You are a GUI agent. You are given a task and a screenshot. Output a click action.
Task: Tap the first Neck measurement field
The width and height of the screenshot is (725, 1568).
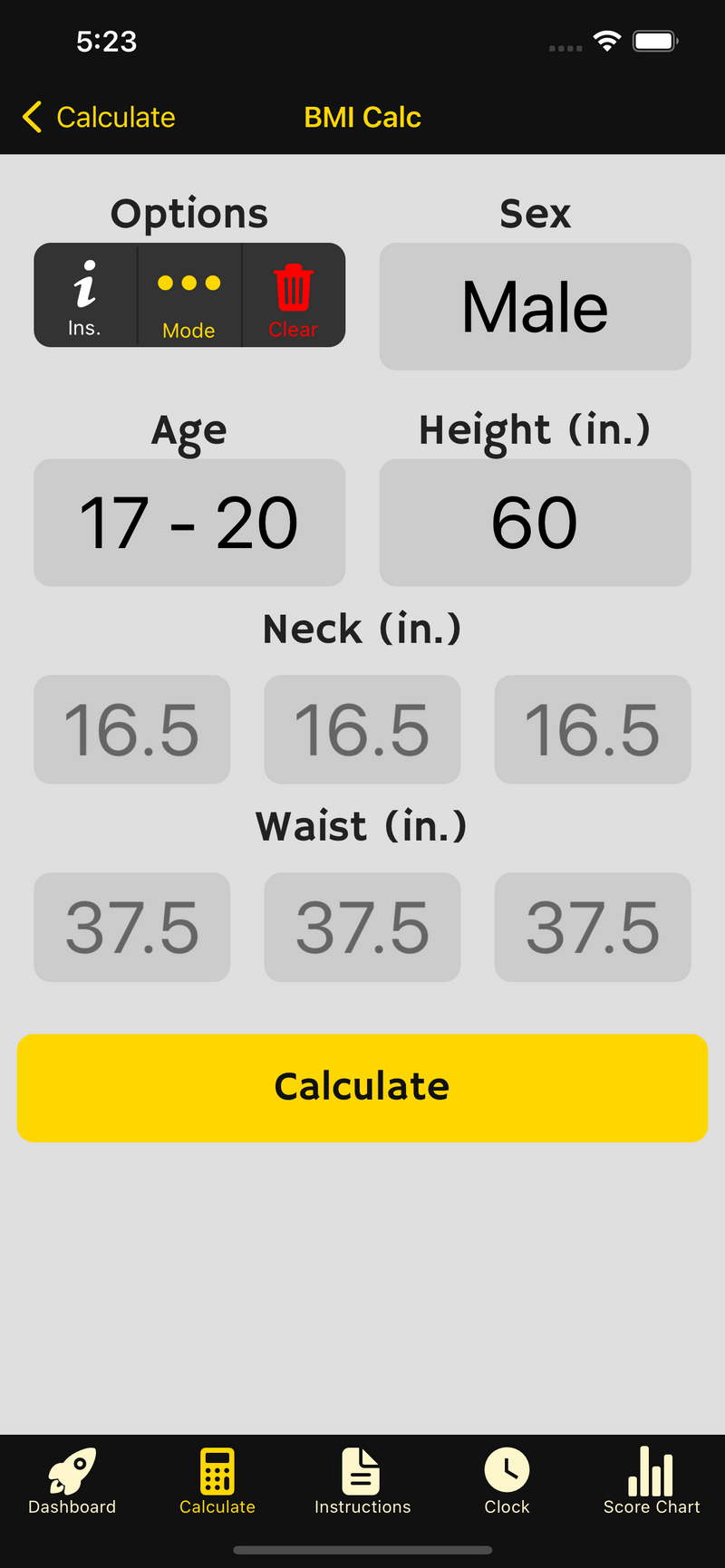tap(131, 729)
